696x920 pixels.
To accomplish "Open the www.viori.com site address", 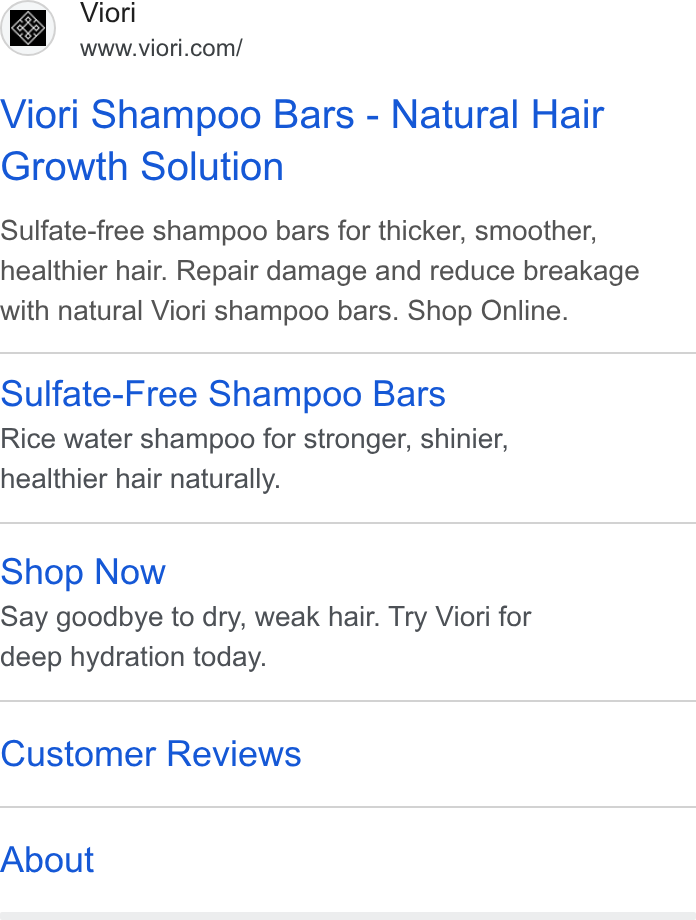I will [x=161, y=48].
